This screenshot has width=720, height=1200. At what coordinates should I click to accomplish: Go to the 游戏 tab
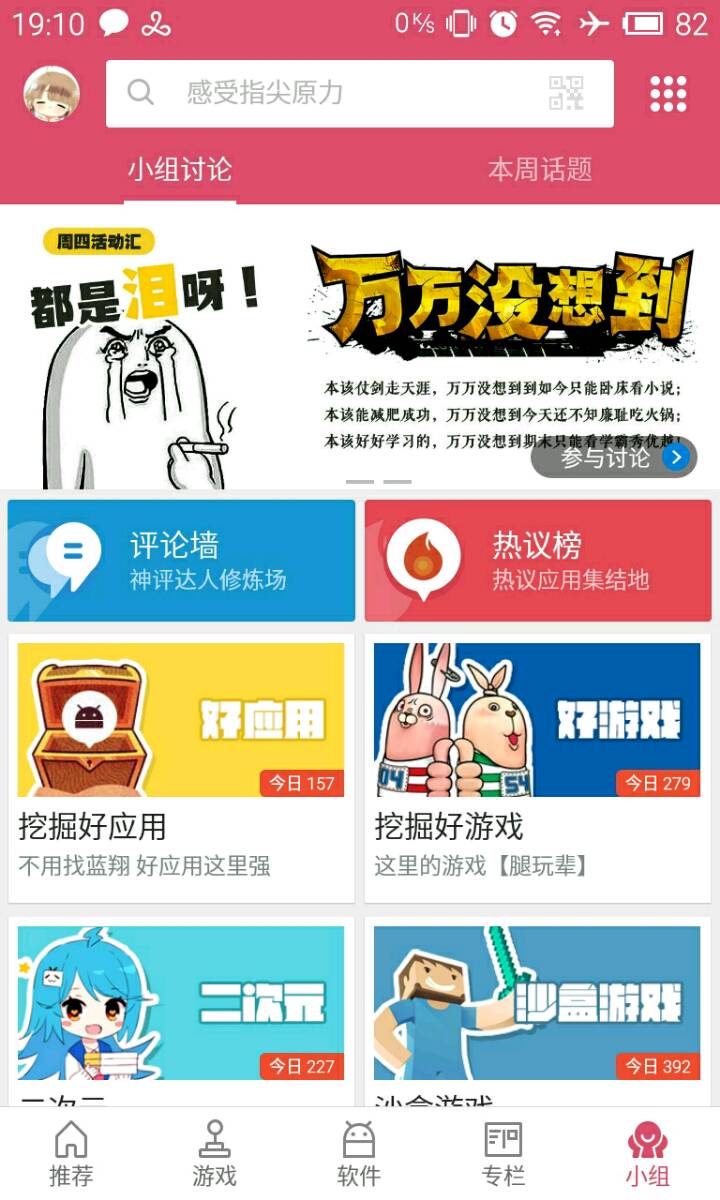click(x=215, y=1154)
